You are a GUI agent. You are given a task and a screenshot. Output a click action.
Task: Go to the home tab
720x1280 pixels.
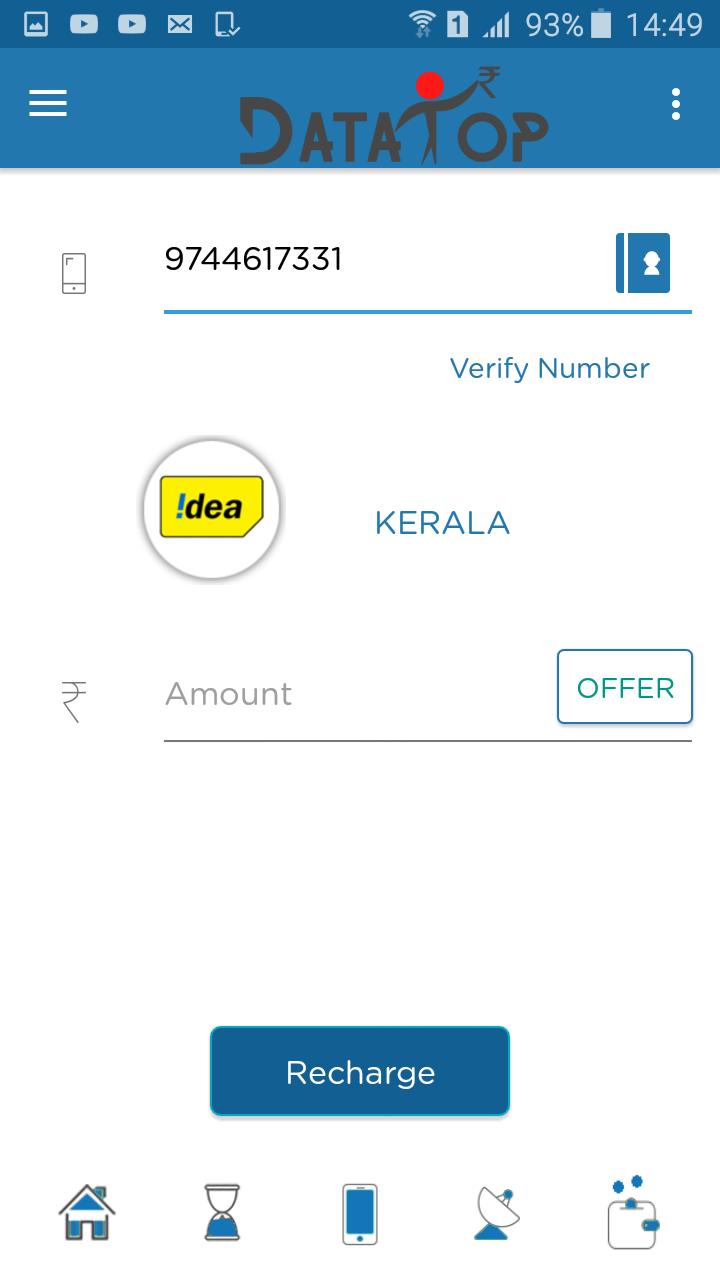tap(87, 1212)
